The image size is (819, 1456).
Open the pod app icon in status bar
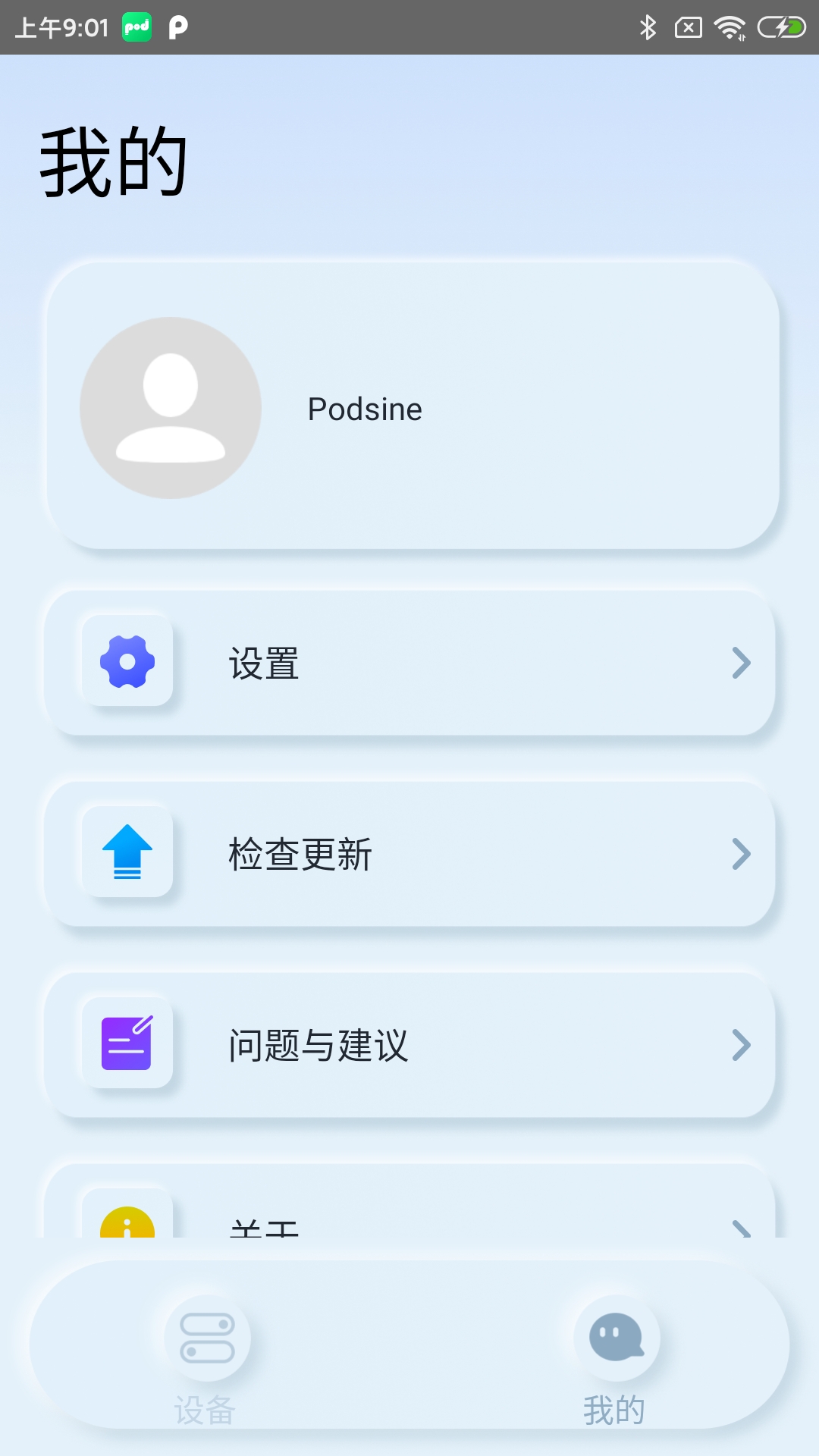(x=135, y=26)
